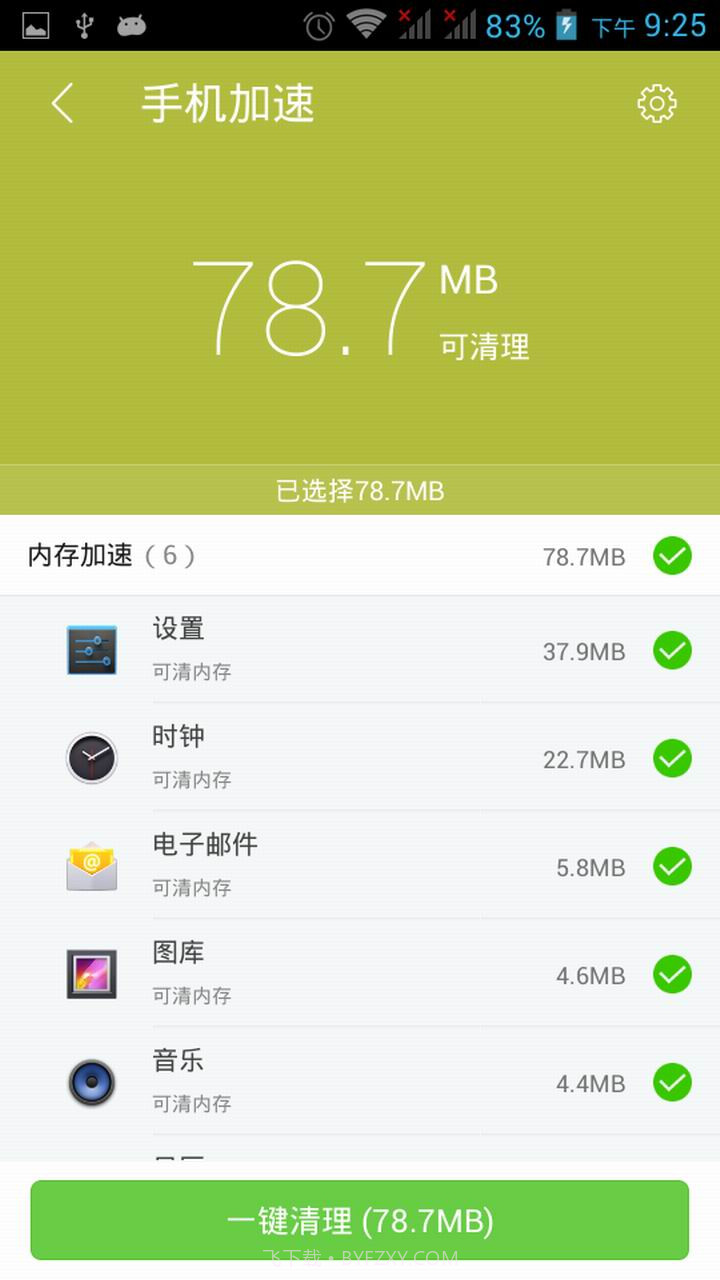Viewport: 720px width, 1280px height.
Task: Tap the 图库 gallery picture icon
Action: [91, 975]
